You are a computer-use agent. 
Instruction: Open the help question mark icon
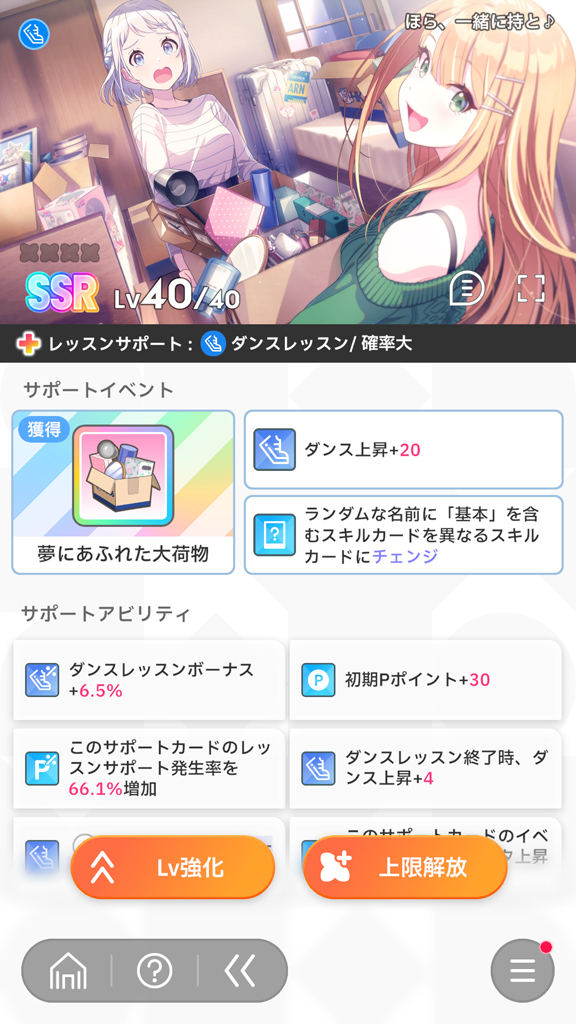click(155, 972)
